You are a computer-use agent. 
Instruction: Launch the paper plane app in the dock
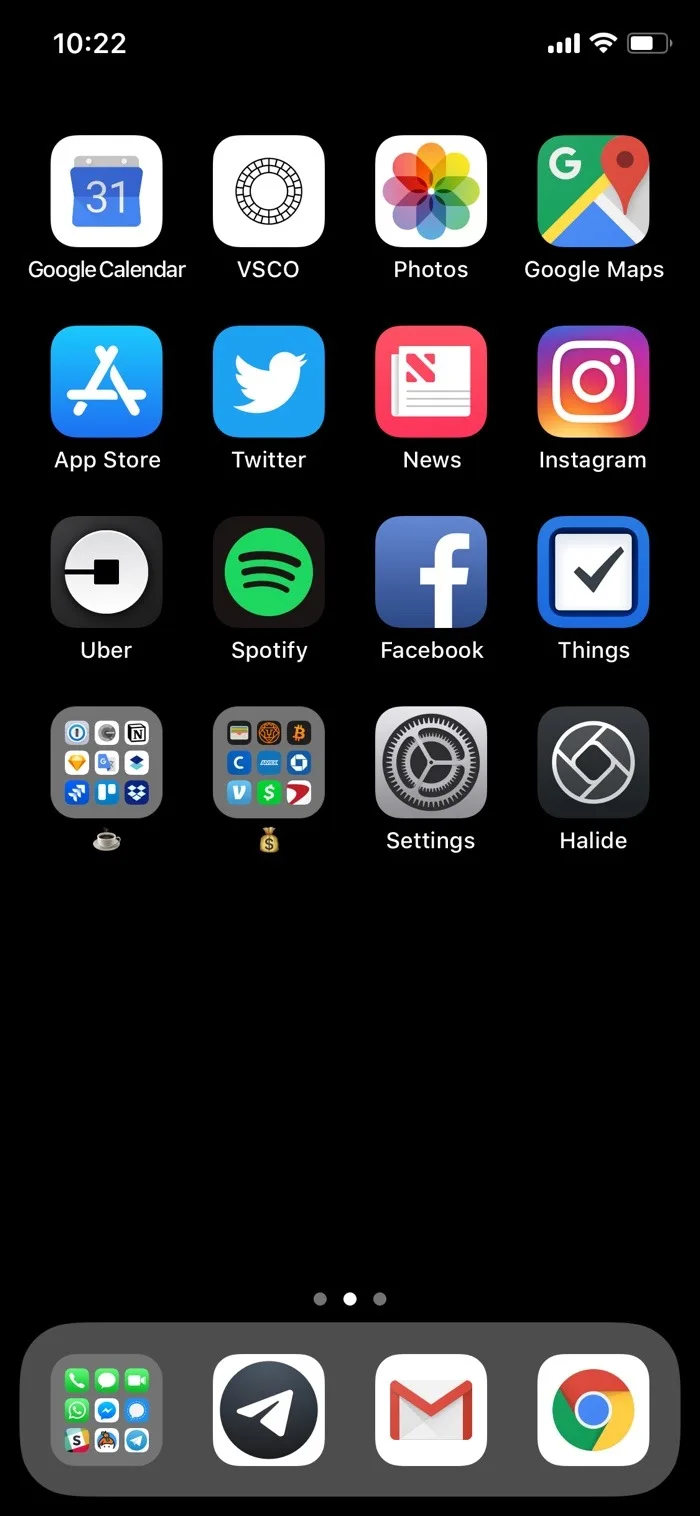269,1410
